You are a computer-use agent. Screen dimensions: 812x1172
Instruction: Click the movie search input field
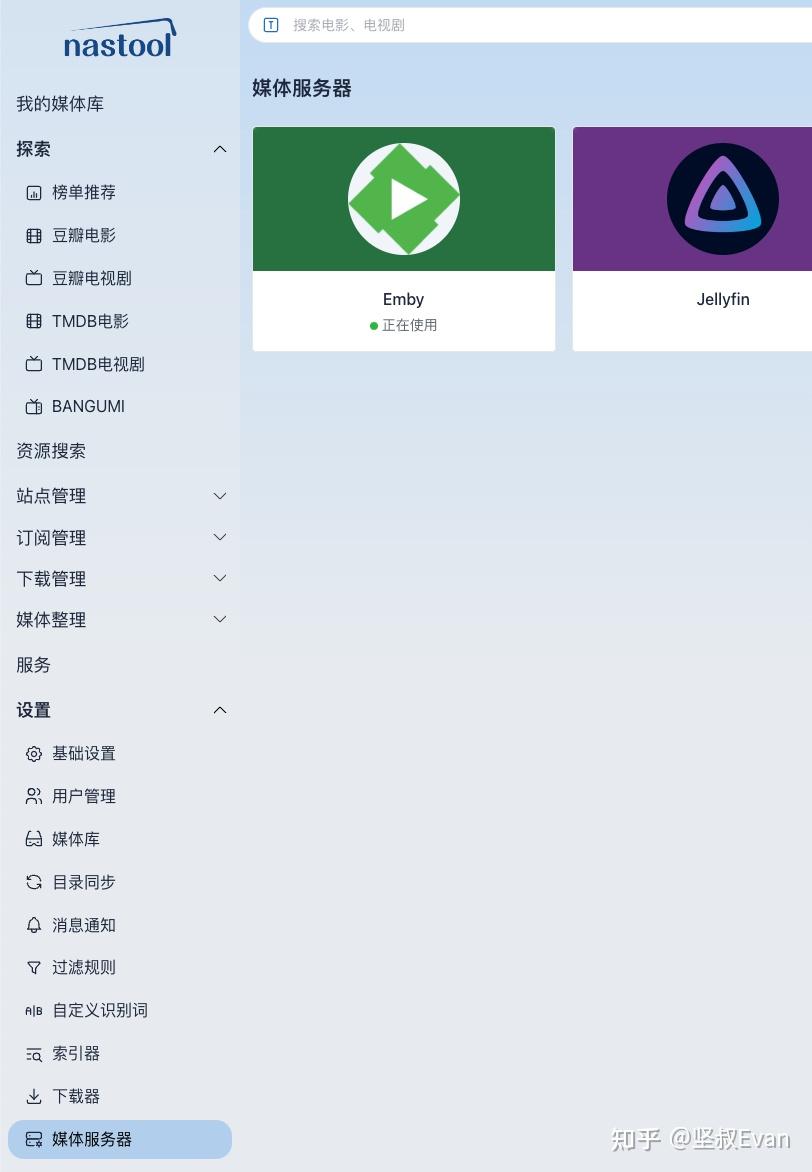tap(450, 25)
